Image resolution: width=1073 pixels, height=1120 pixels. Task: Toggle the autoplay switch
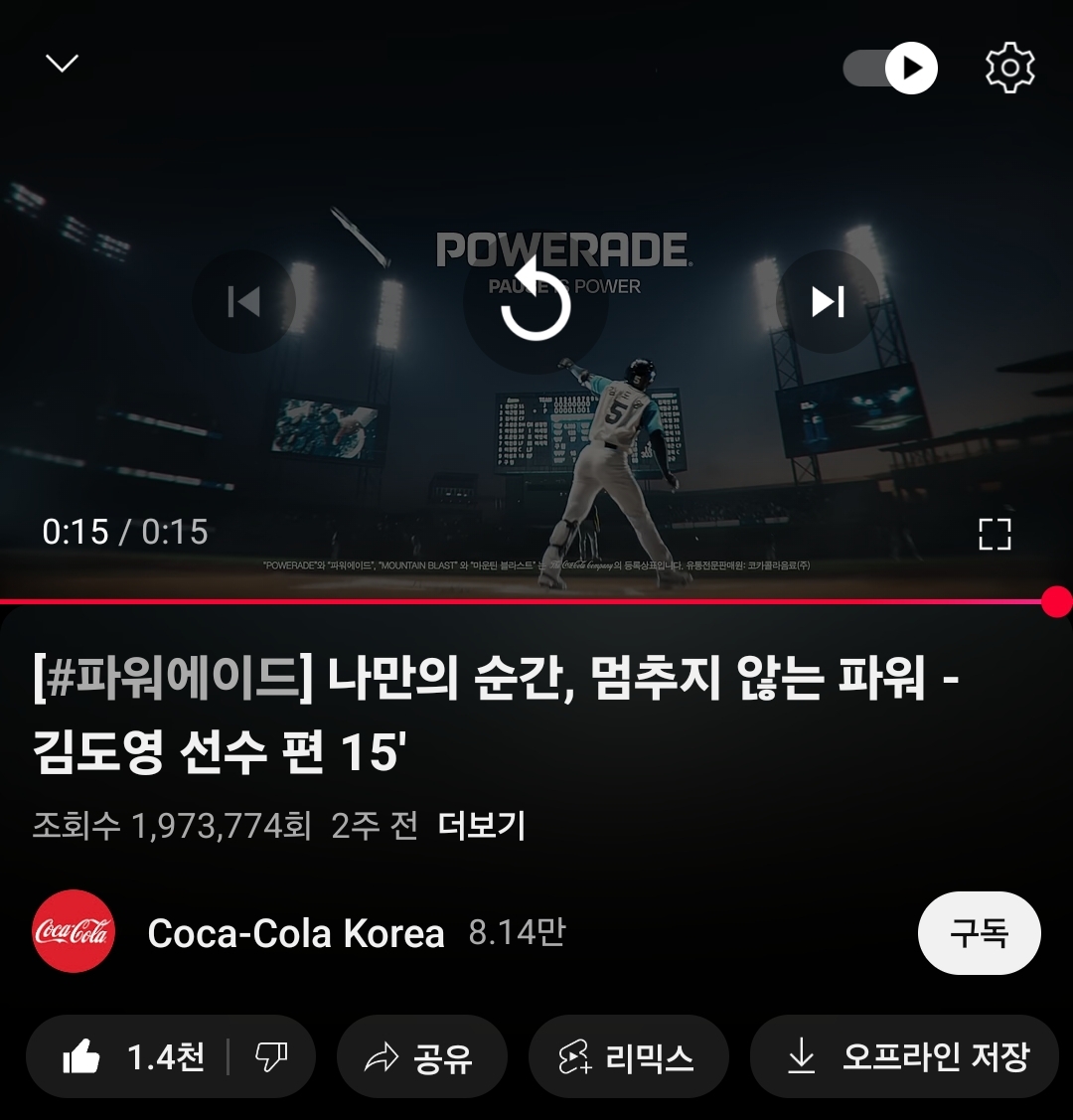pos(890,68)
